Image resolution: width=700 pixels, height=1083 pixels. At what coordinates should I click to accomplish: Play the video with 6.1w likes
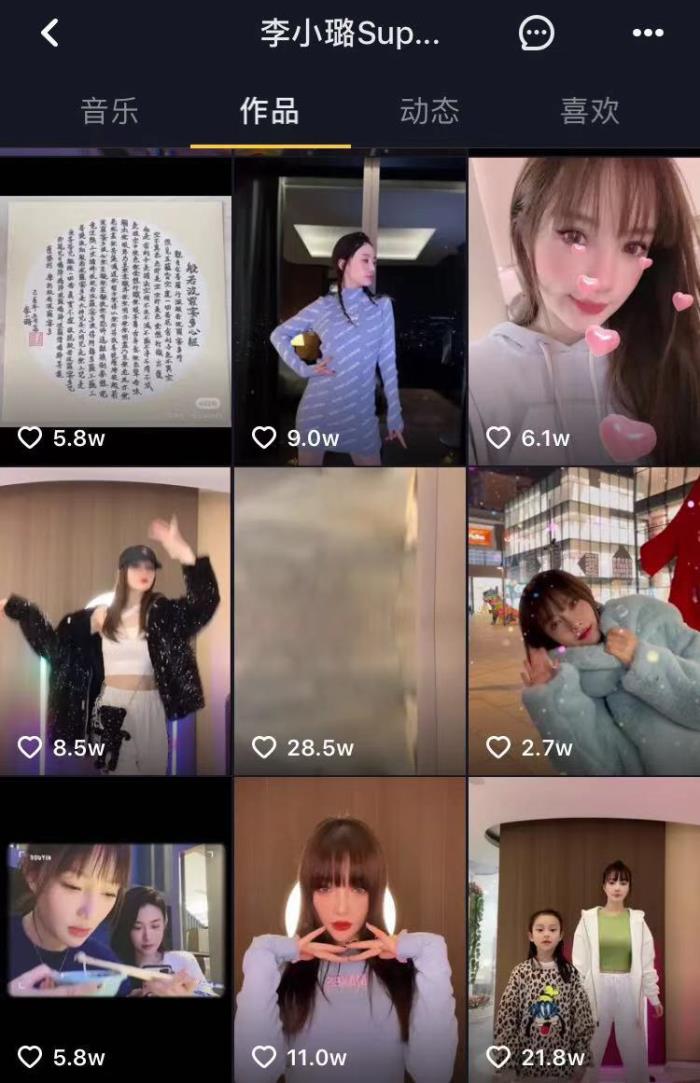[x=585, y=310]
